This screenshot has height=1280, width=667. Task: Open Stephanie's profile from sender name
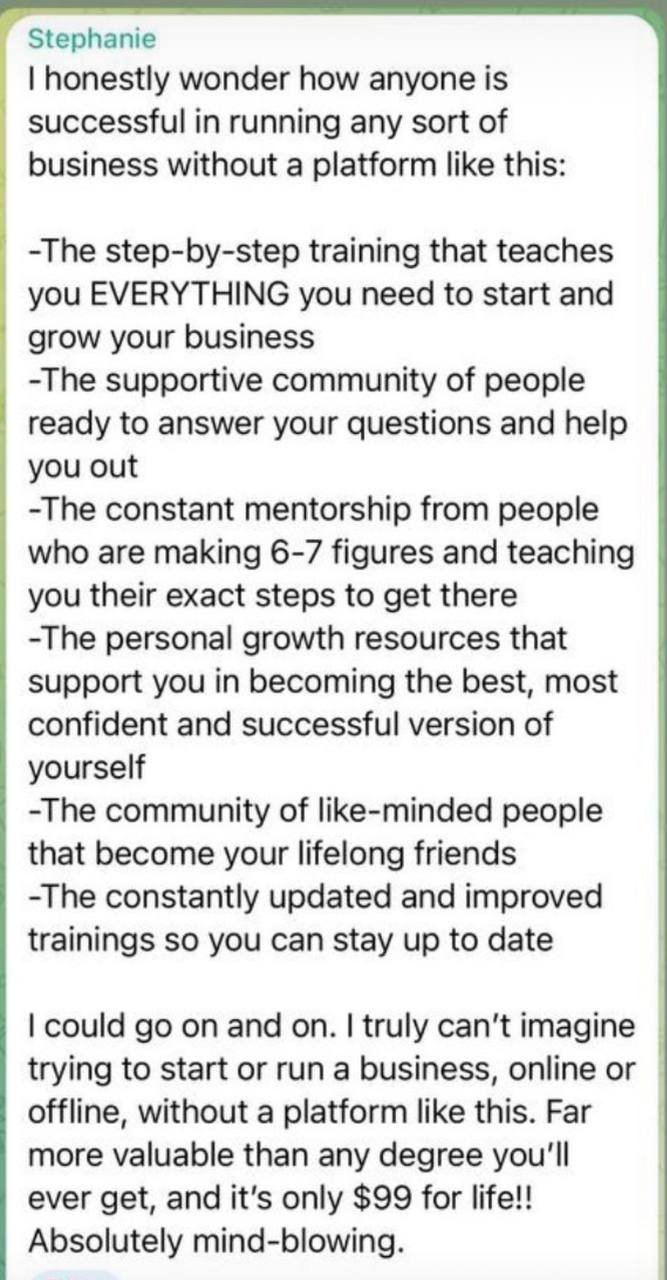(x=92, y=39)
